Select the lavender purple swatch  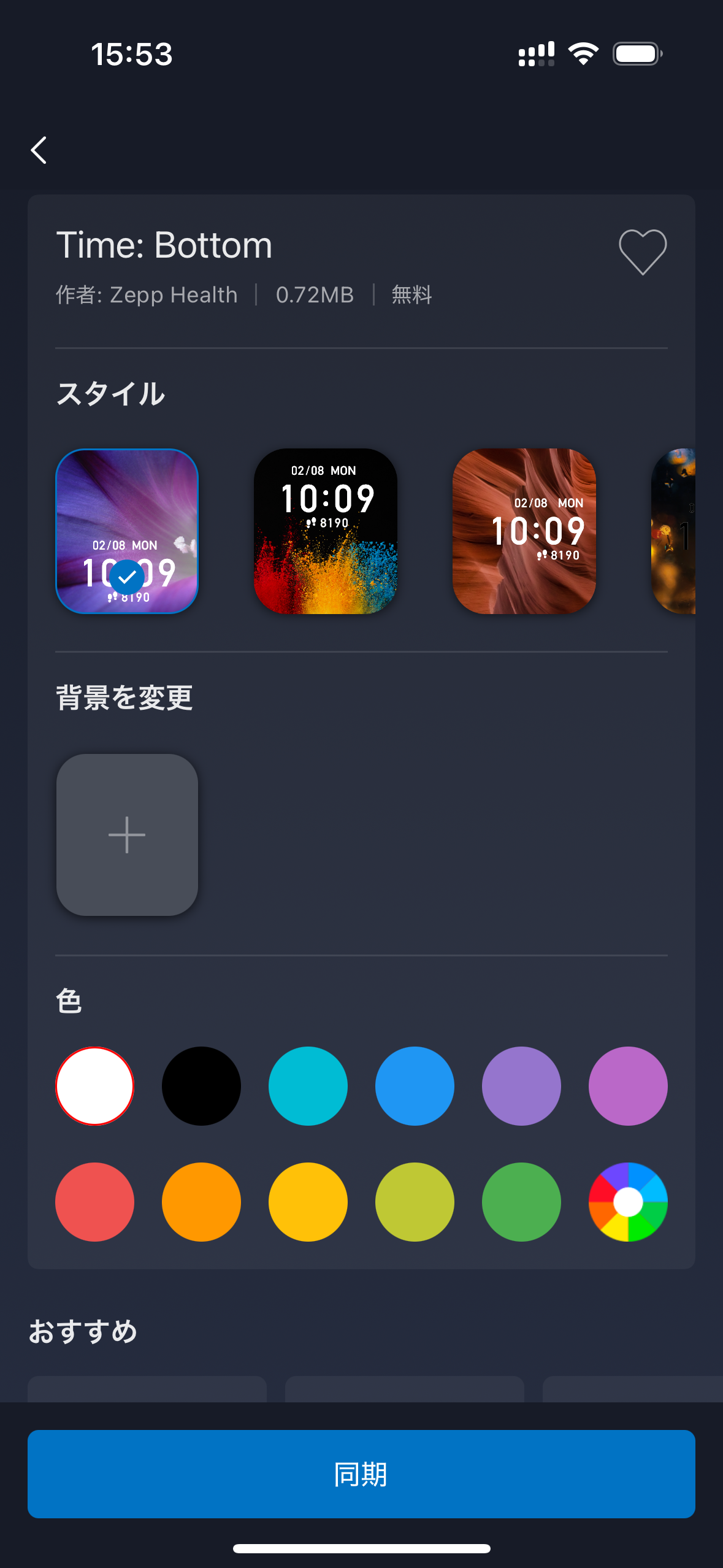click(x=521, y=1086)
